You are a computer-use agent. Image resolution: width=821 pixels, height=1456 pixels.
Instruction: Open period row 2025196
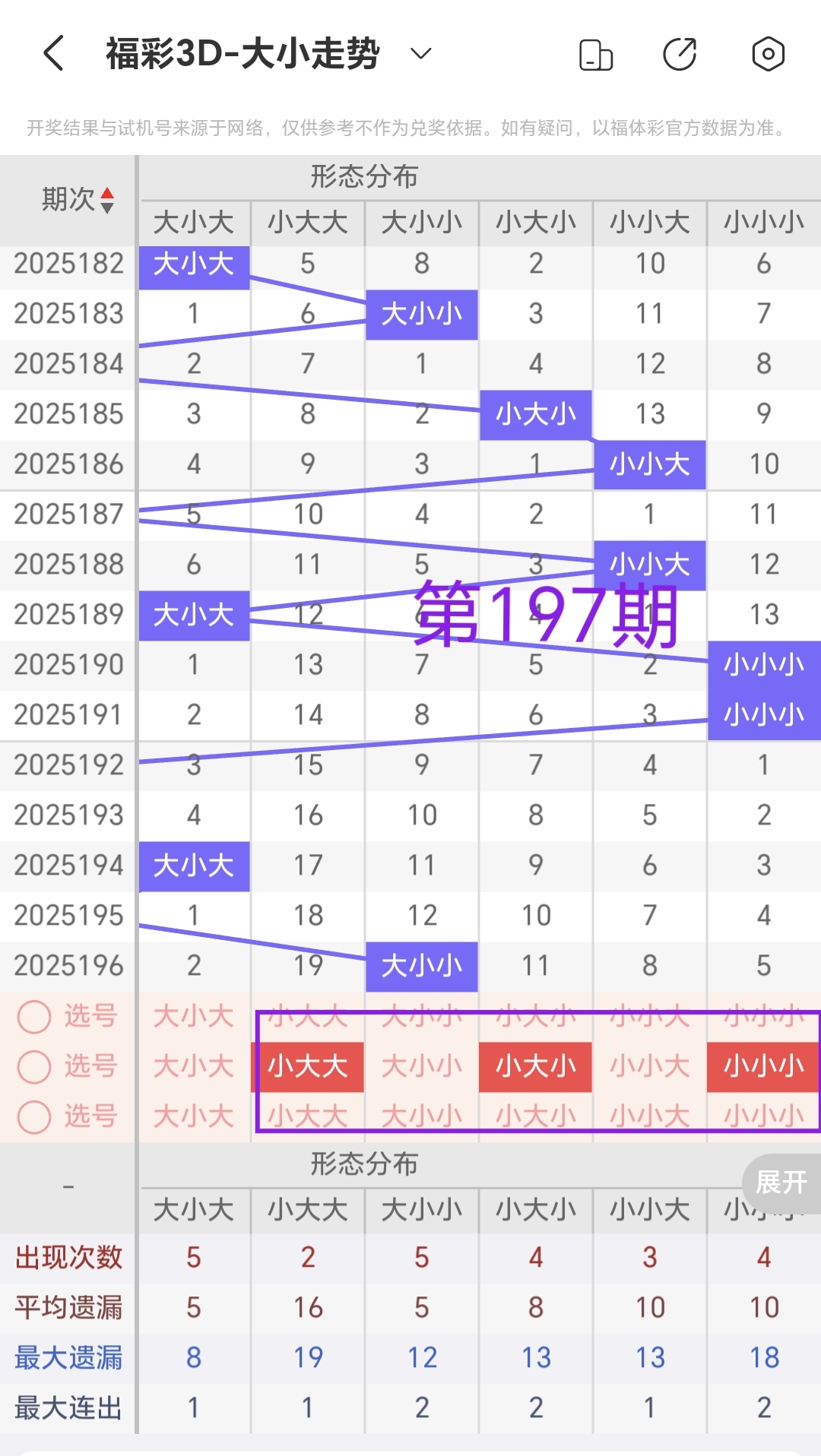68,965
